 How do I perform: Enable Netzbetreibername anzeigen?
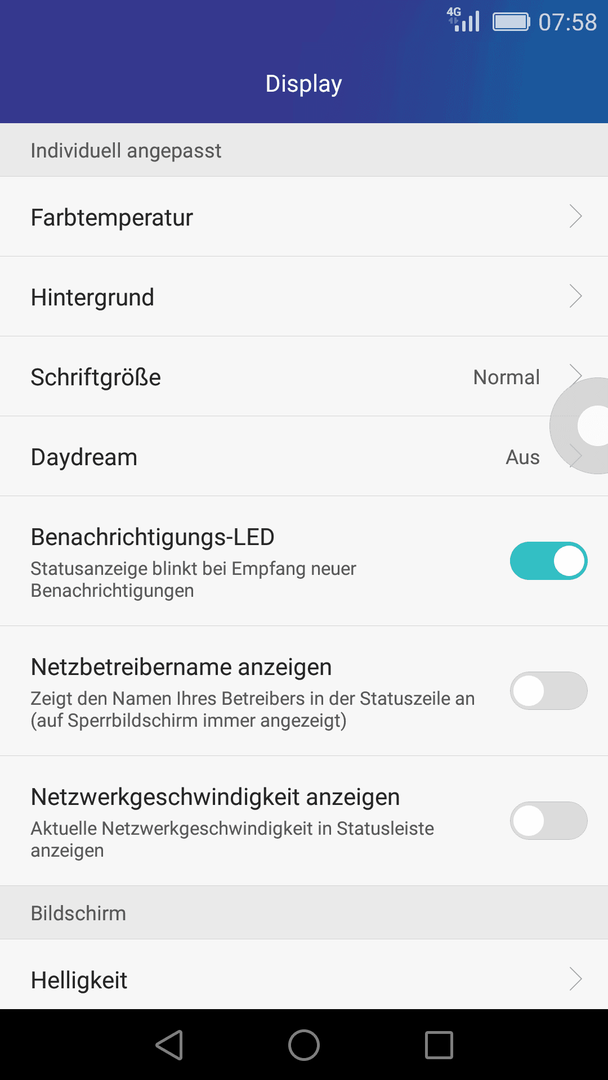(548, 691)
